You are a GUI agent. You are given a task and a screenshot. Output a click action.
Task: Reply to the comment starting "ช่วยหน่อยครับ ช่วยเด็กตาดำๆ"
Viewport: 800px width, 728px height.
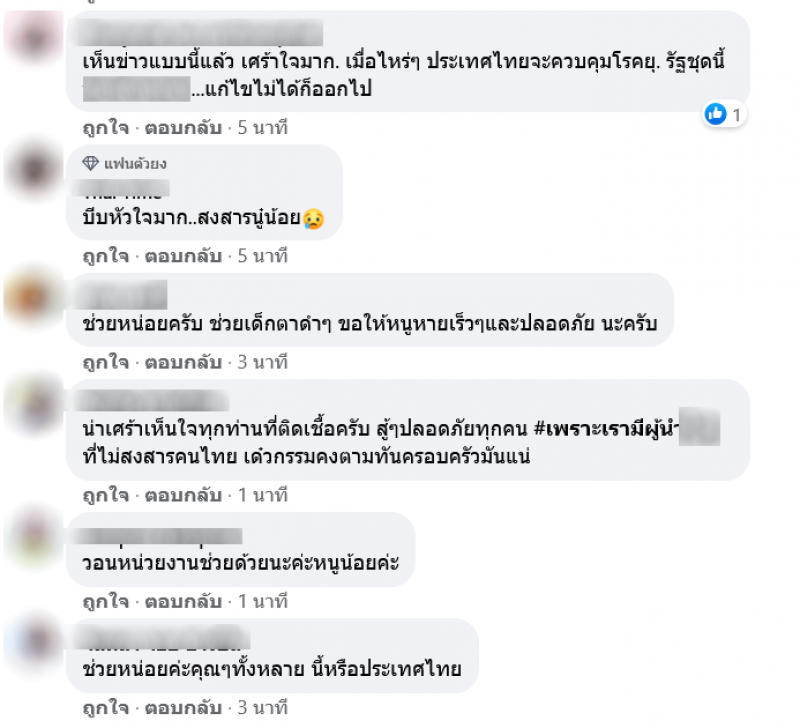point(183,361)
